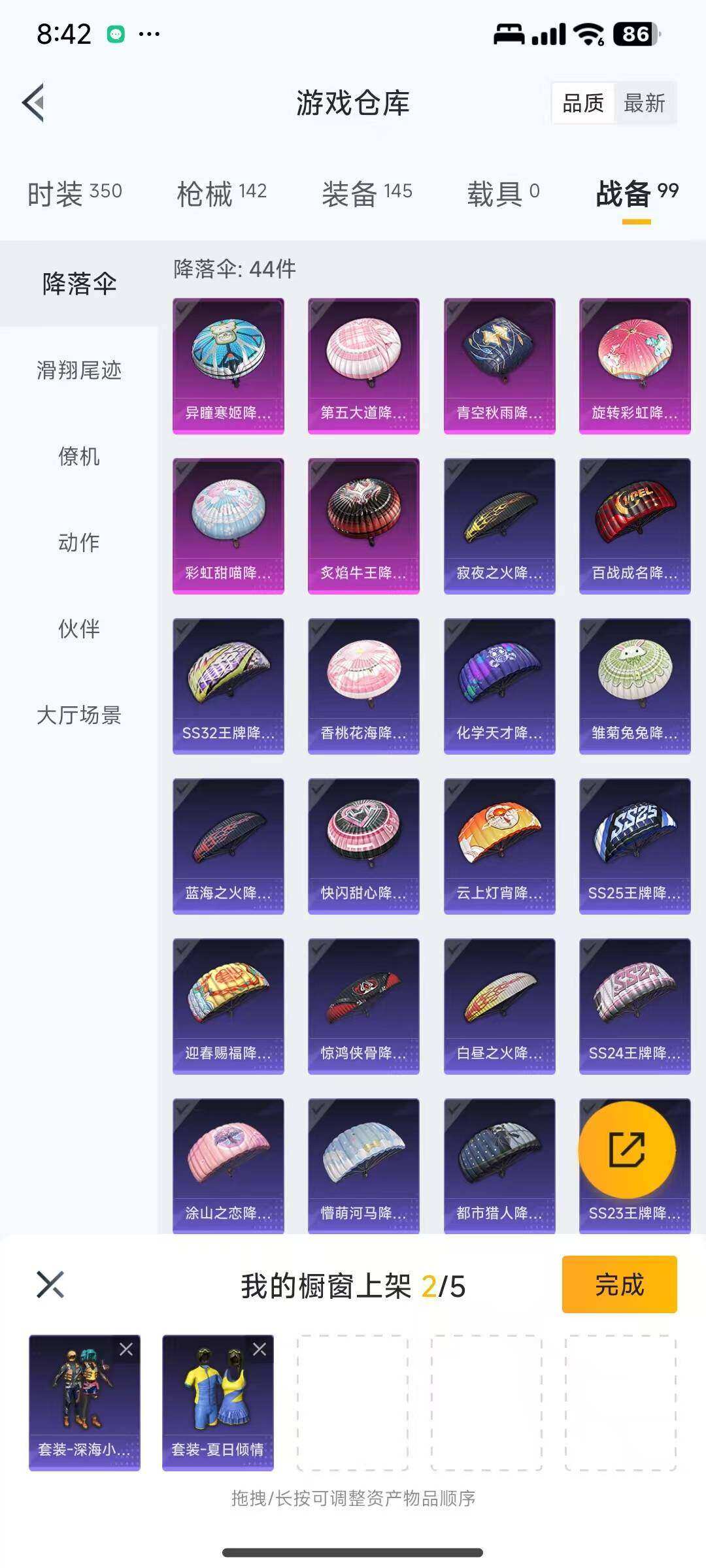Sort items by 最新

[x=644, y=103]
